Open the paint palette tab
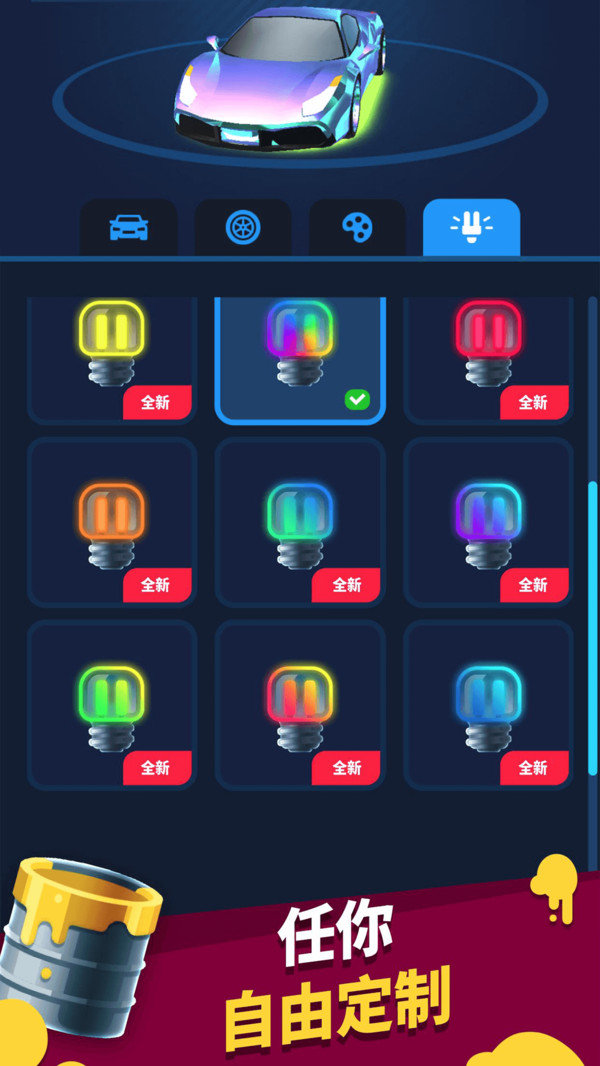This screenshot has height=1066, width=600. pos(356,228)
